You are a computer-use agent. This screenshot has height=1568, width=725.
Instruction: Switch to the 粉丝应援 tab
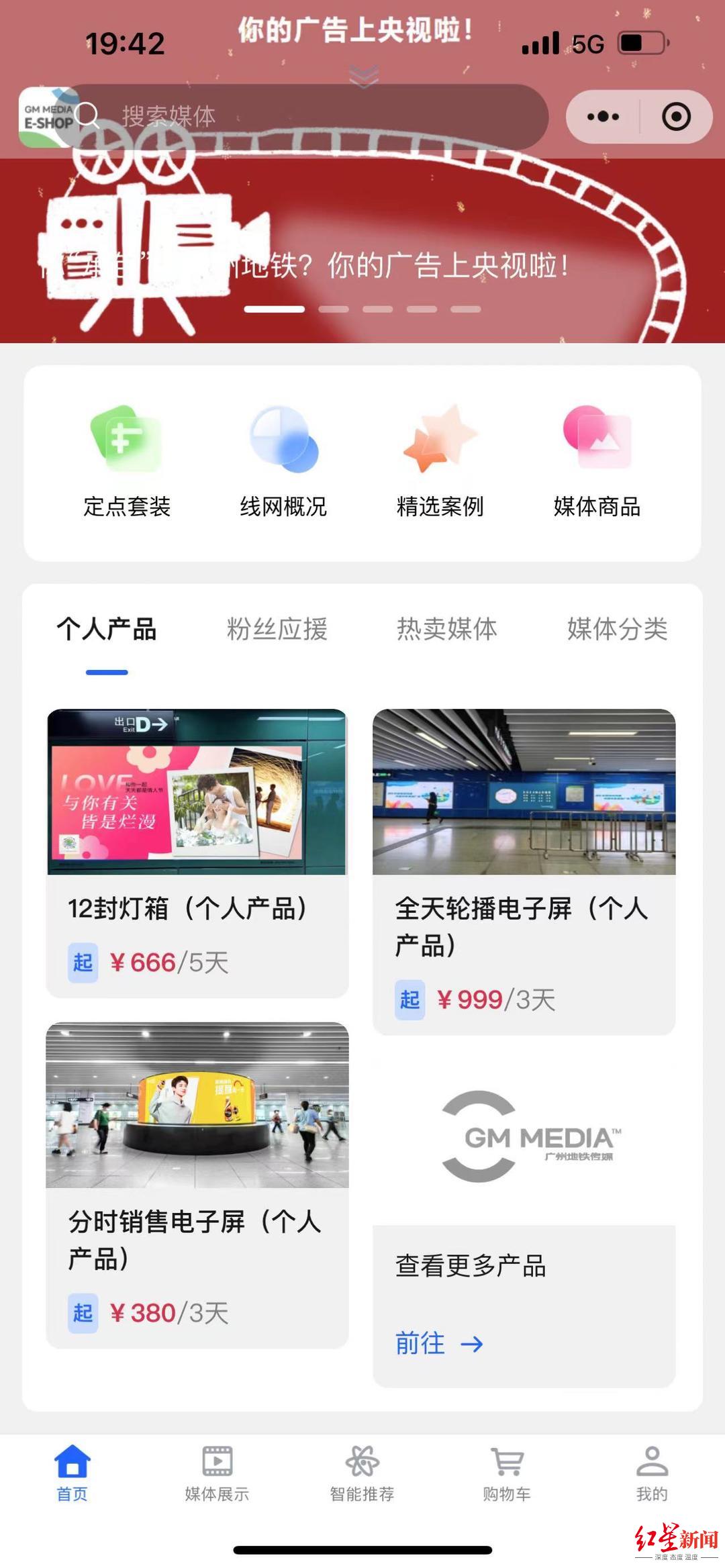(277, 630)
